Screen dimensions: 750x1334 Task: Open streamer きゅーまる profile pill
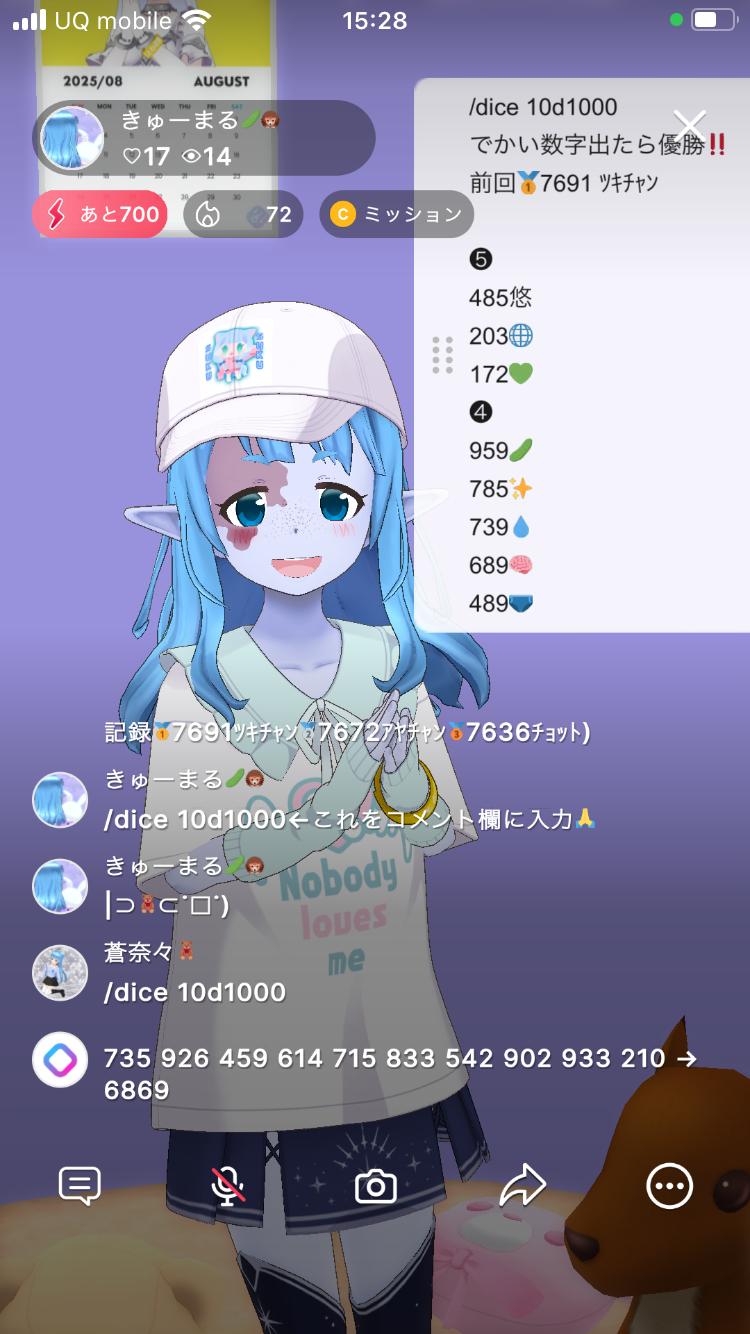pyautogui.click(x=205, y=138)
